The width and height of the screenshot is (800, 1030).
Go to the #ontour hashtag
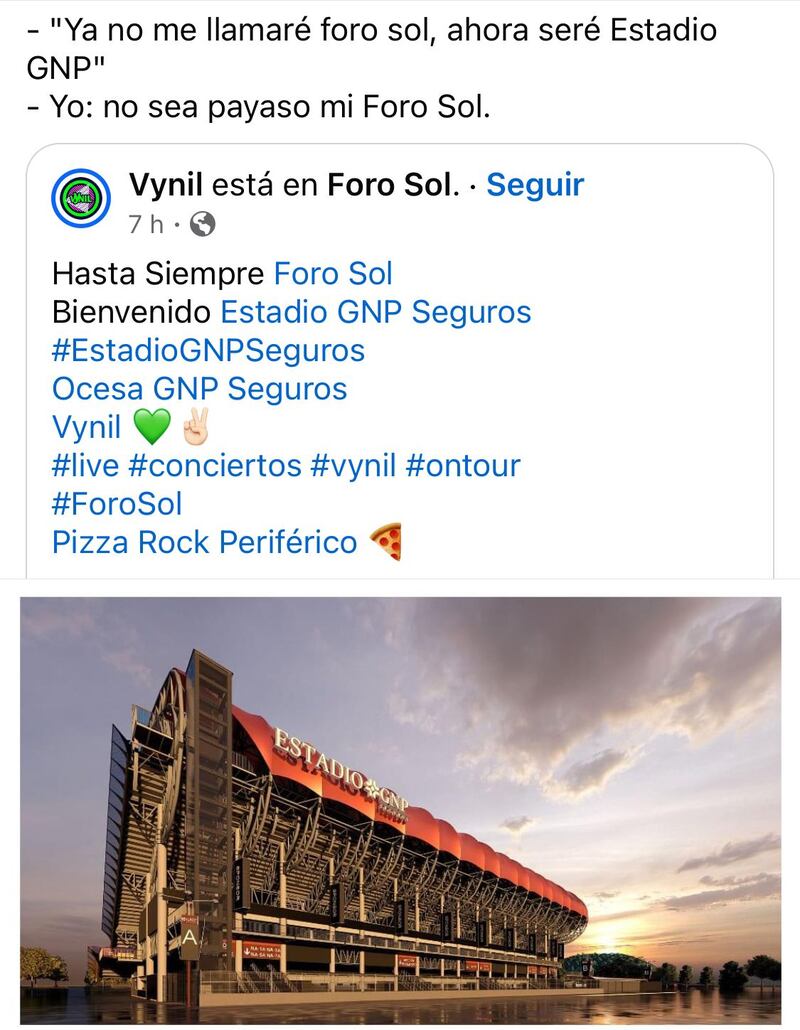(x=463, y=465)
